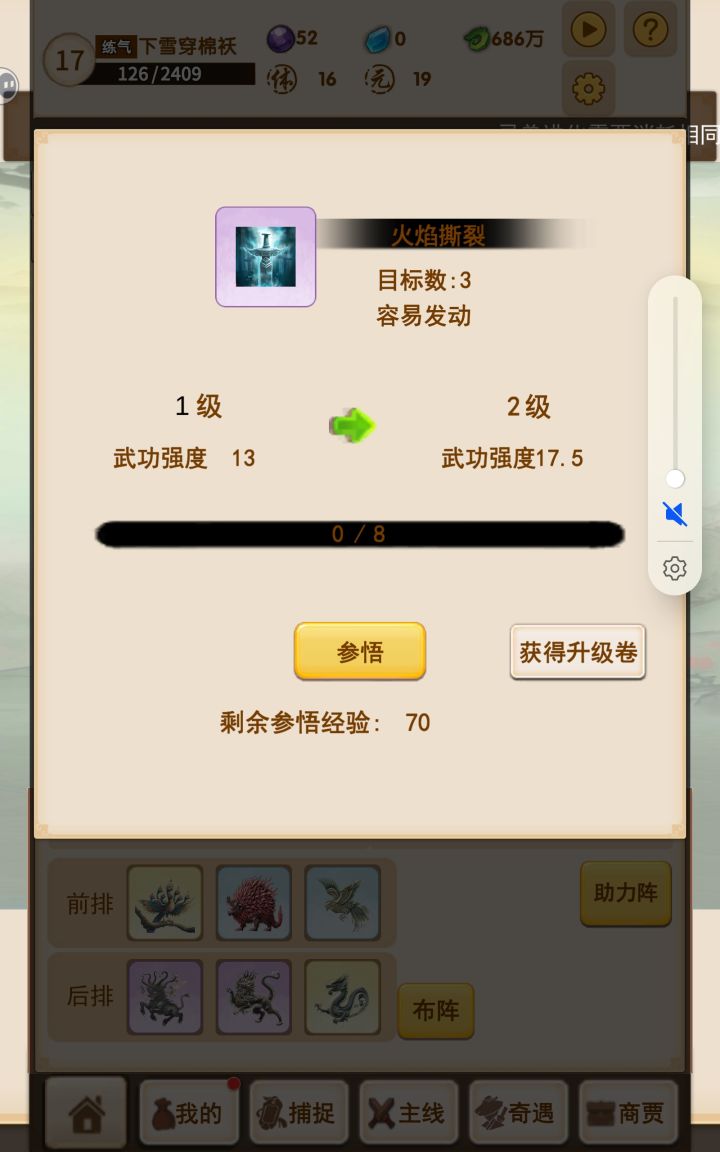This screenshot has width=720, height=1152.
Task: Switch to the 我的 tab
Action: pos(189,1111)
